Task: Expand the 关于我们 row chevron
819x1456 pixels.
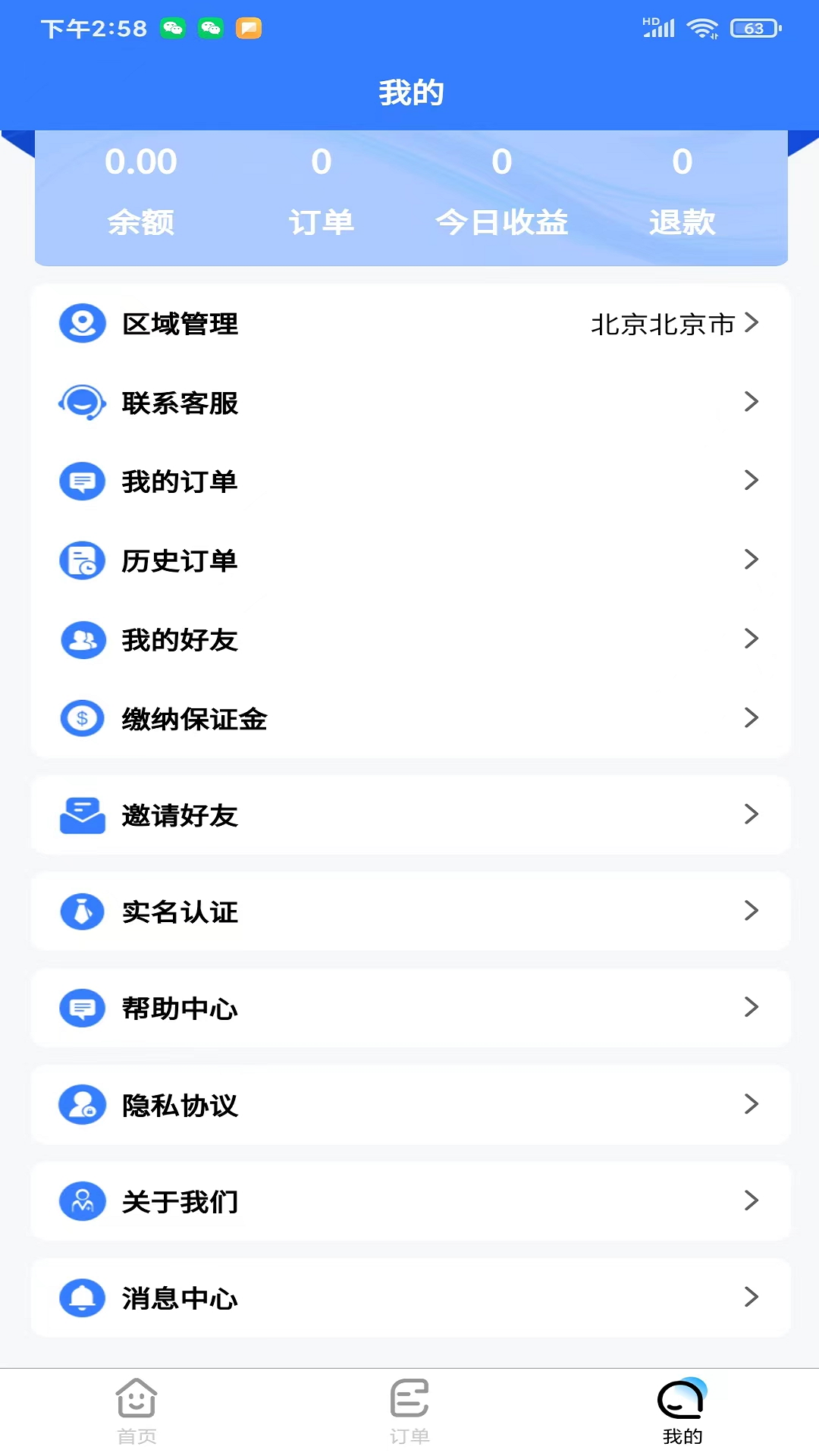Action: pos(753,1202)
